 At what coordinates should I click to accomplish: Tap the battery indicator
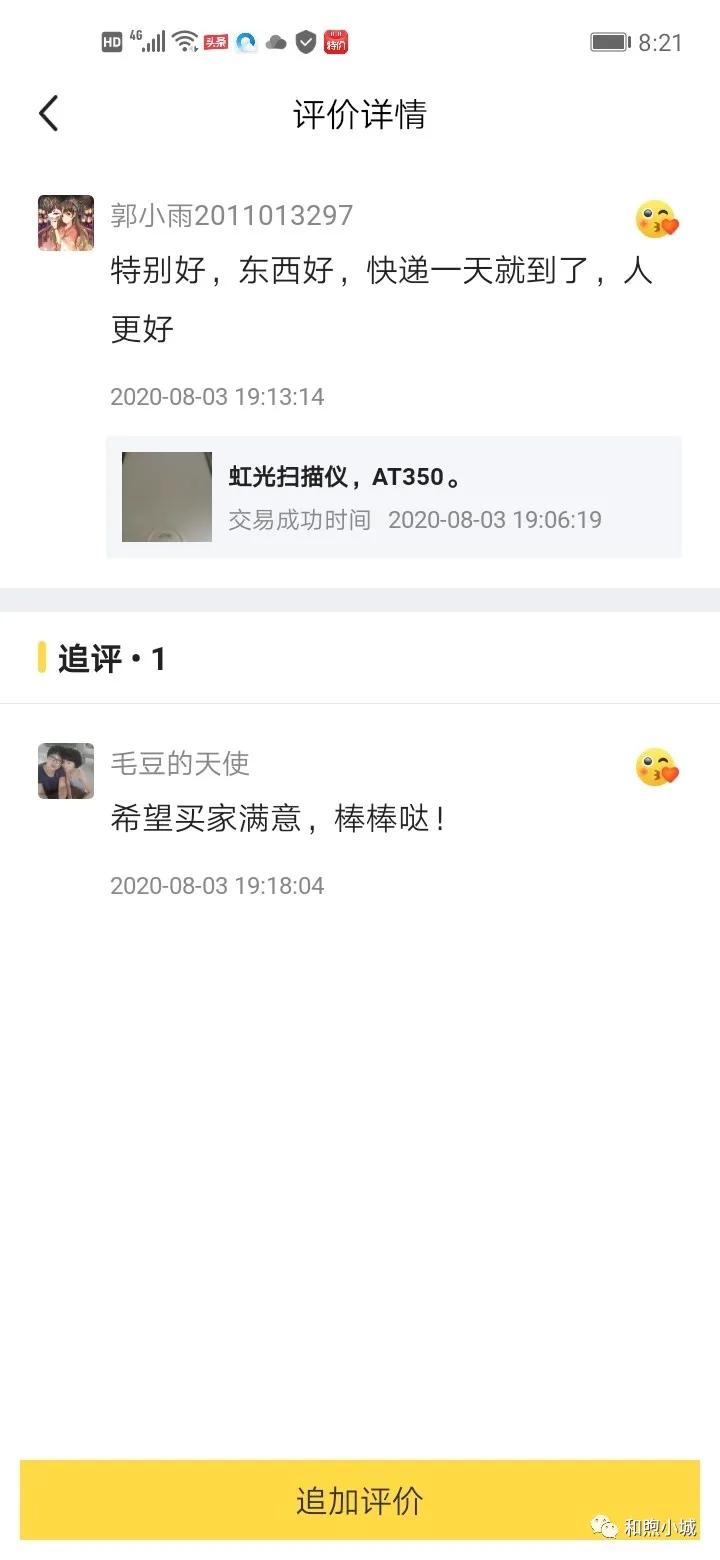tap(608, 42)
